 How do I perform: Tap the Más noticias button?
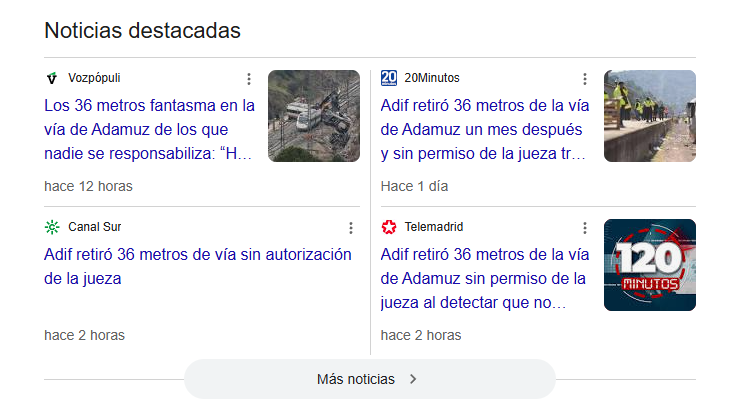click(x=369, y=379)
